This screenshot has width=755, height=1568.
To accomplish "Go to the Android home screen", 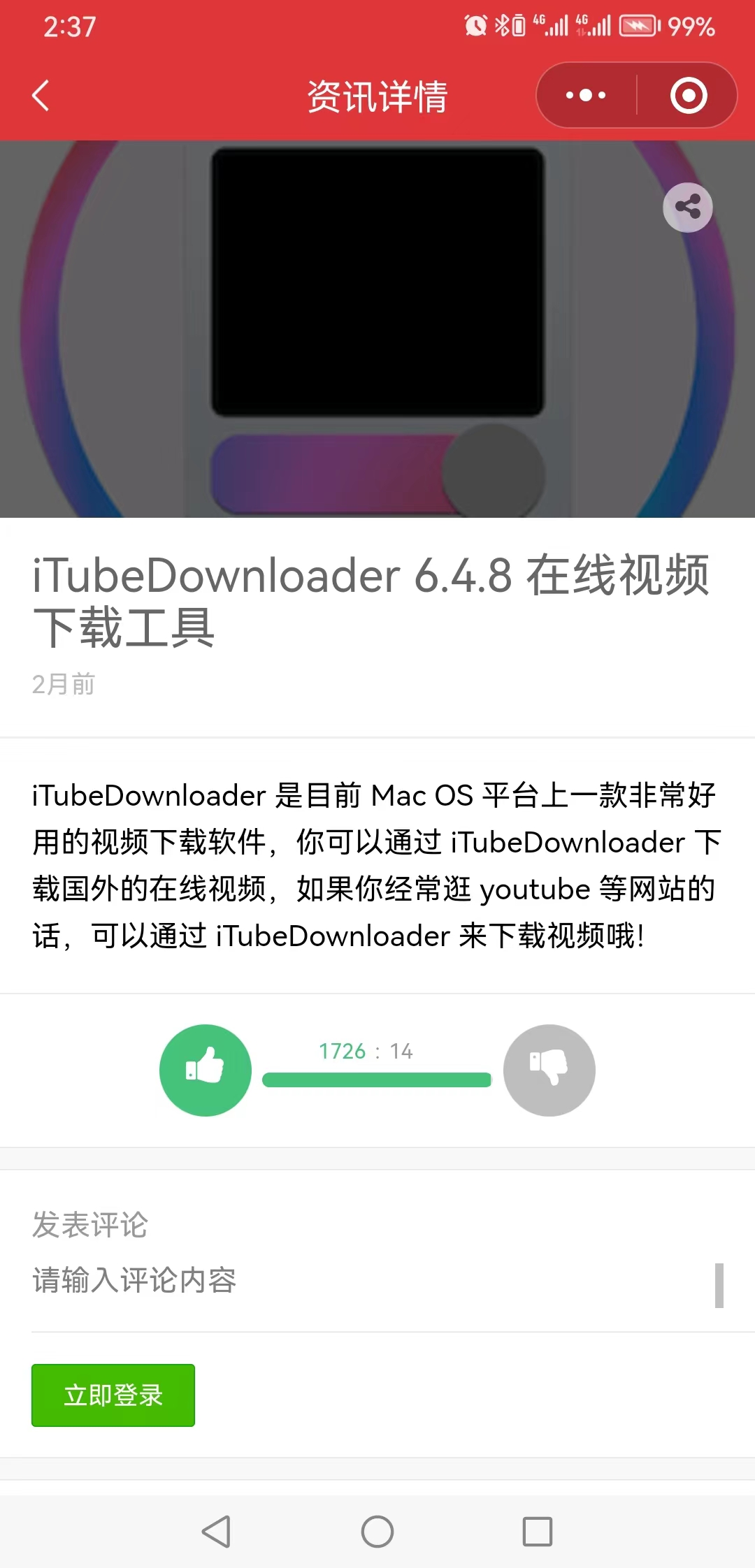I will click(377, 1532).
